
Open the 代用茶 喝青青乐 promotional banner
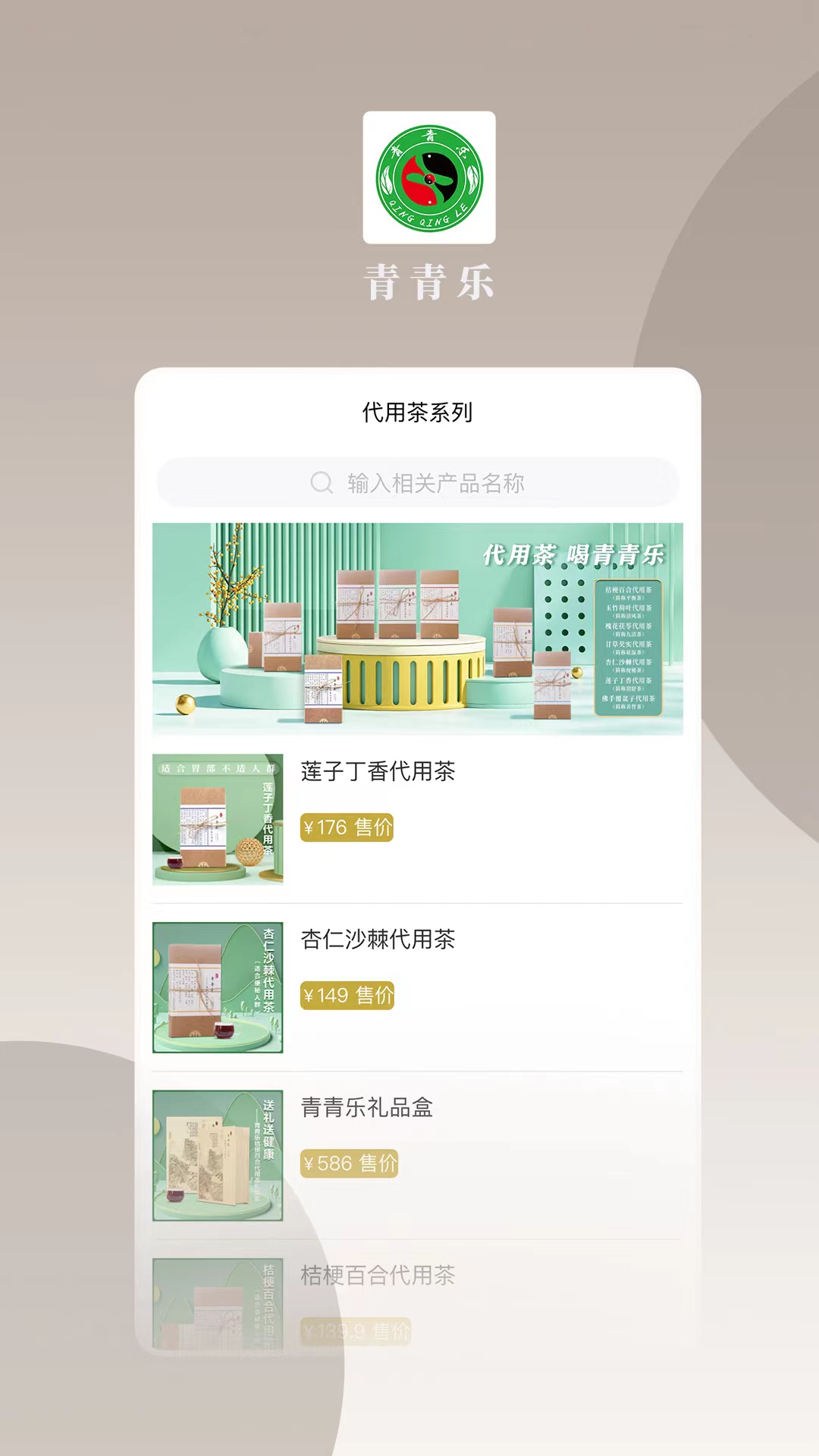pos(418,627)
